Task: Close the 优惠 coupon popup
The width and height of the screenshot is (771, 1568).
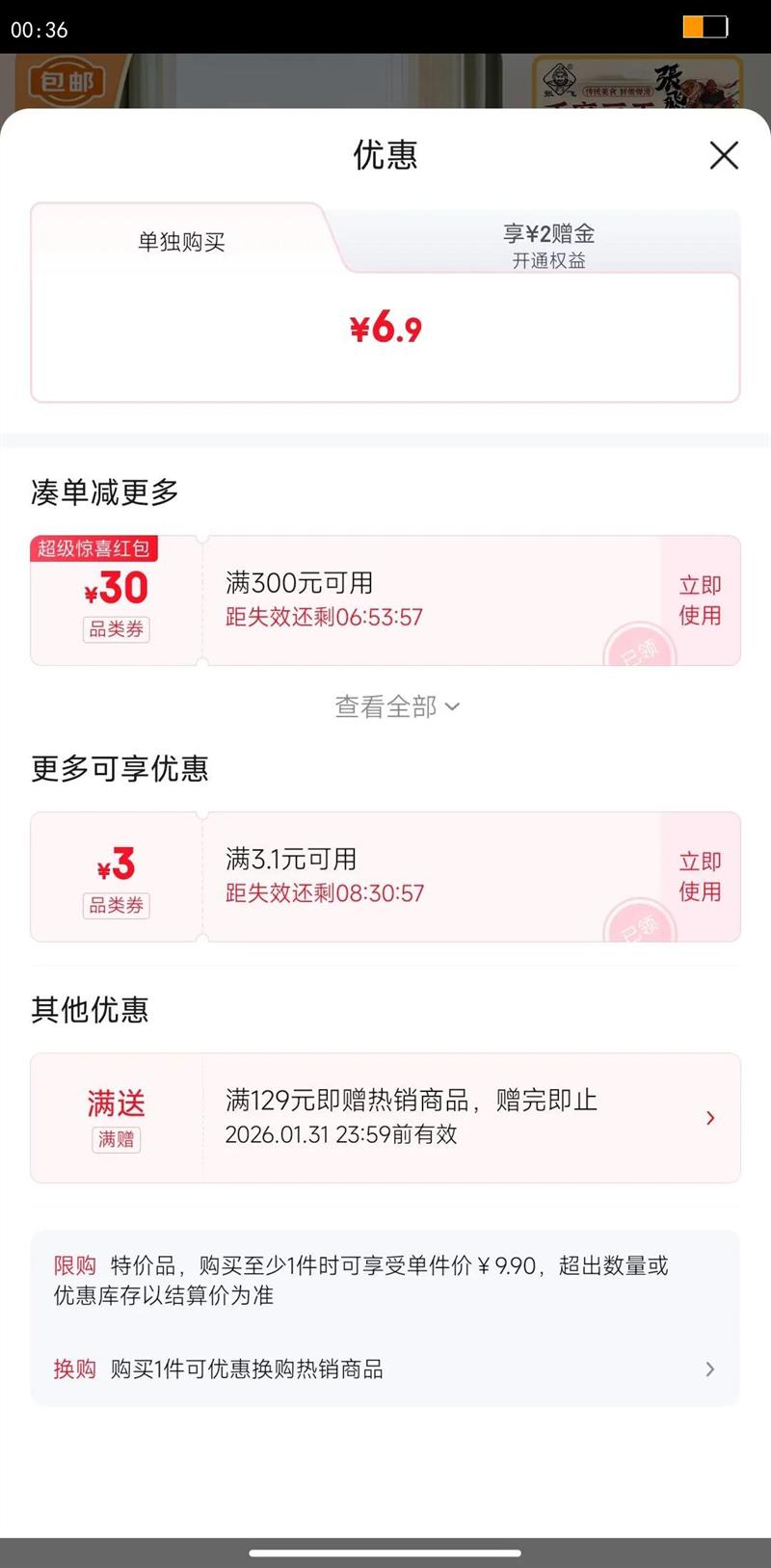Action: tap(724, 155)
